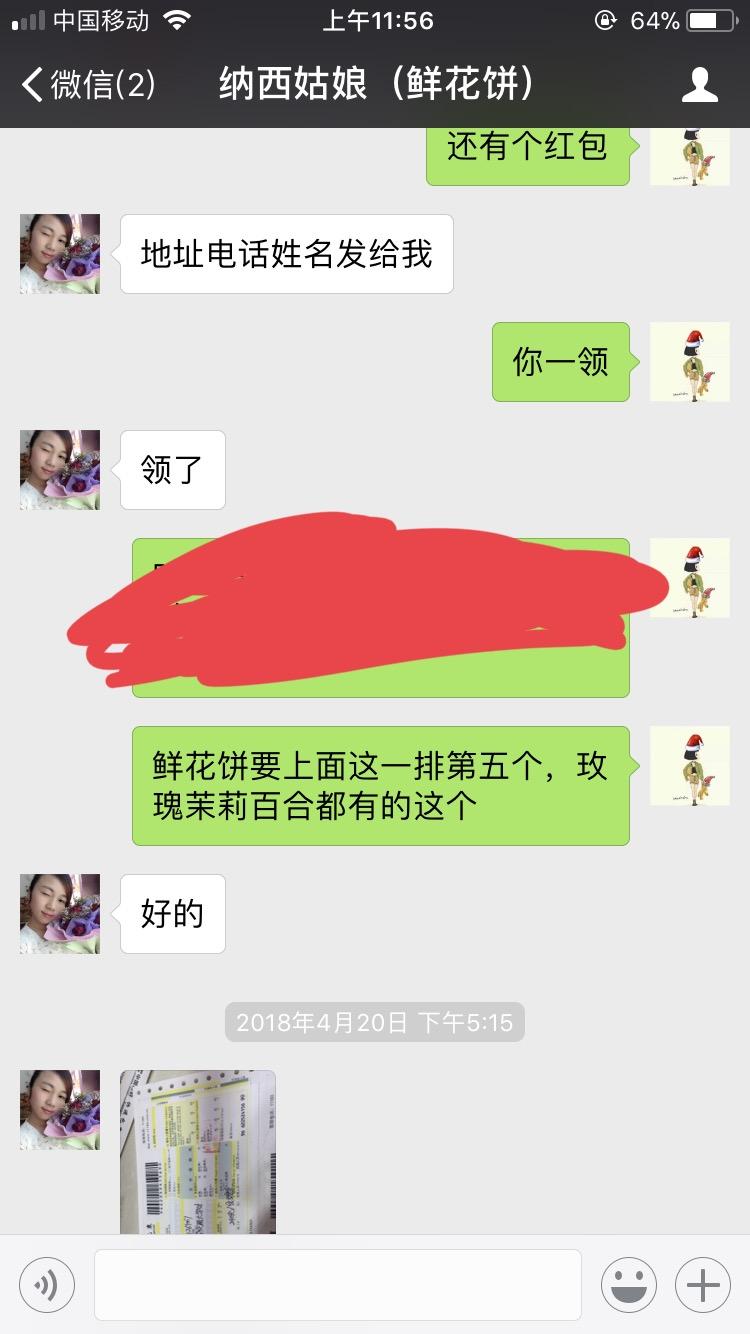Switch to voice message input
Image resolution: width=750 pixels, height=1334 pixels.
(47, 1285)
